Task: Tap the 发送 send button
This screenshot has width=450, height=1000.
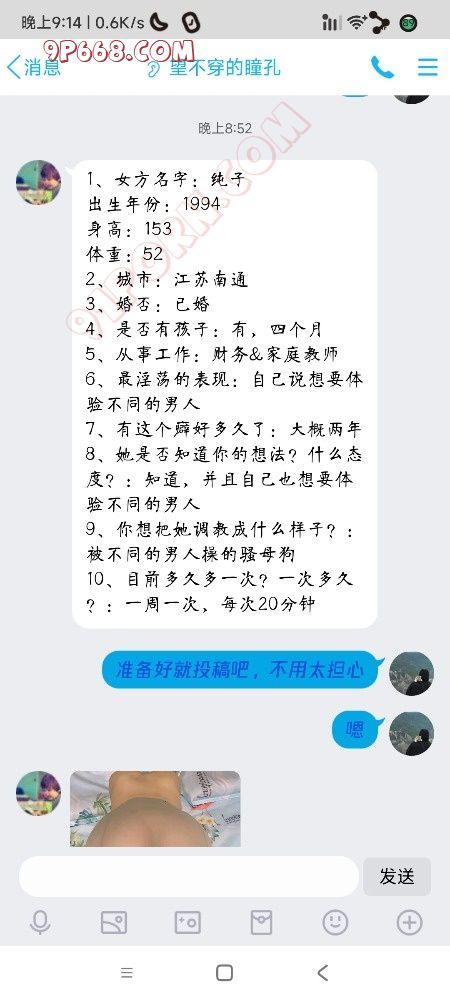Action: click(396, 876)
